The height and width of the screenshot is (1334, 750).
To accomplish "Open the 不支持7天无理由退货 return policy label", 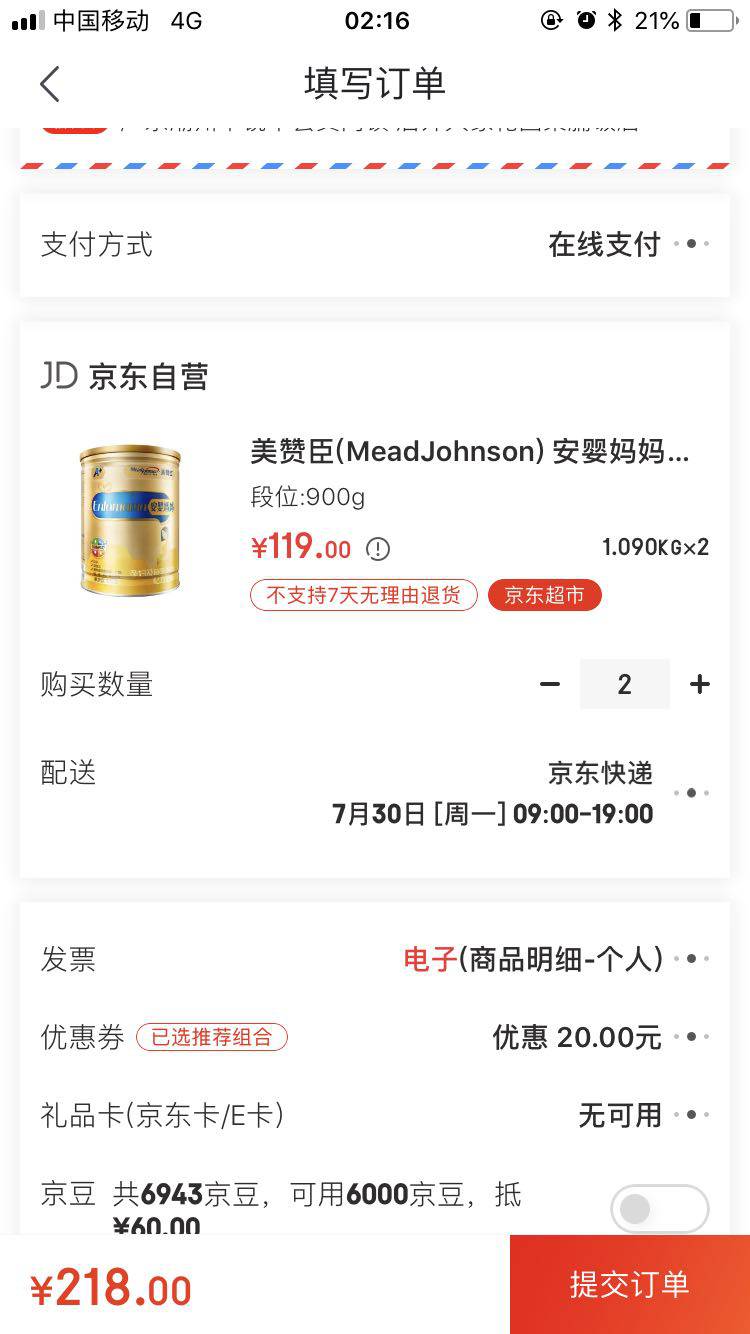I will coord(363,593).
